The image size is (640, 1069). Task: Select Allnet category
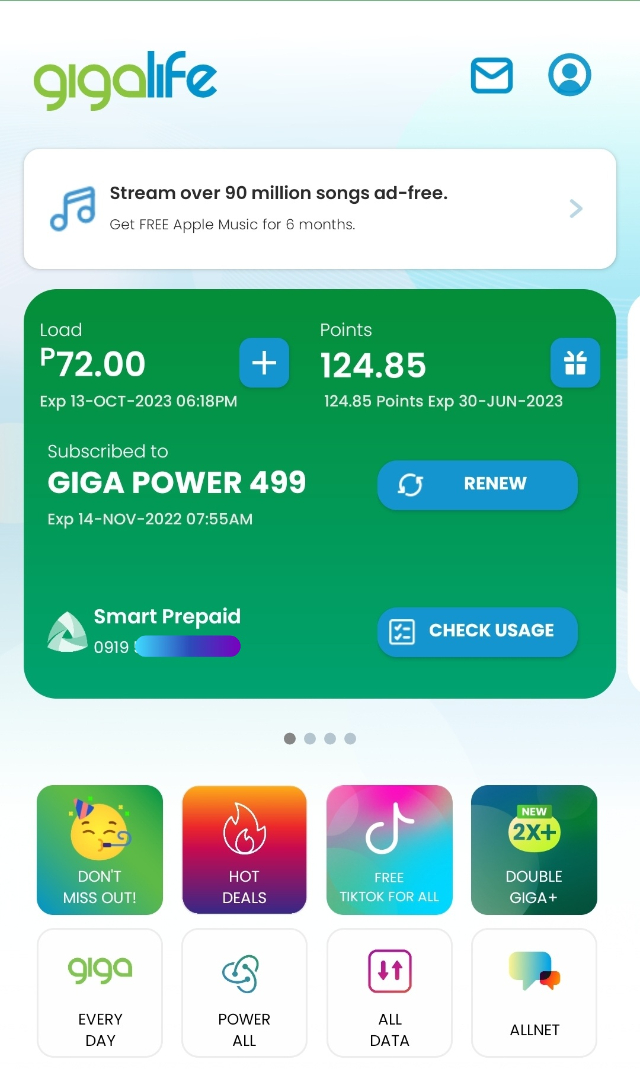534,993
